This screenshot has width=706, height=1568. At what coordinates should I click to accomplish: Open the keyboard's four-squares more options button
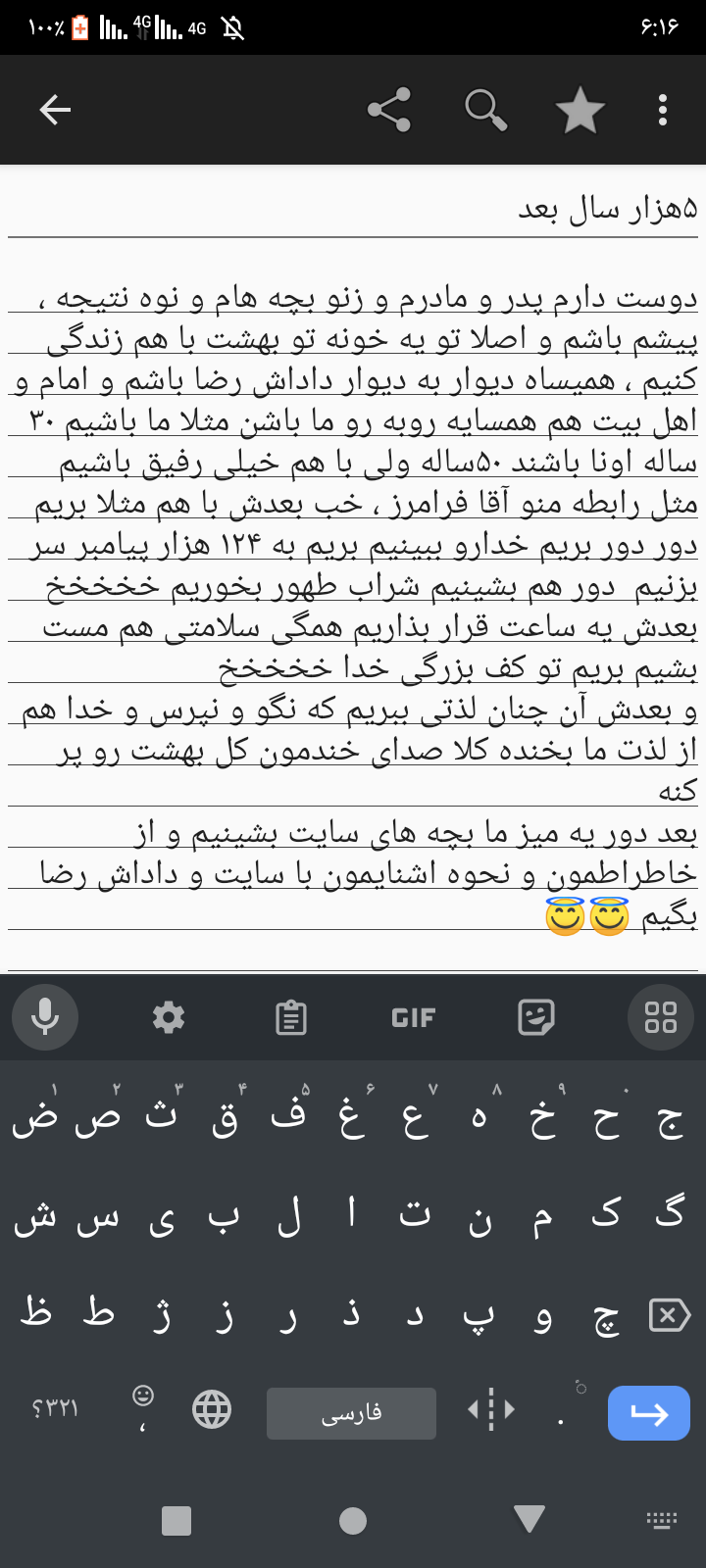click(660, 1018)
